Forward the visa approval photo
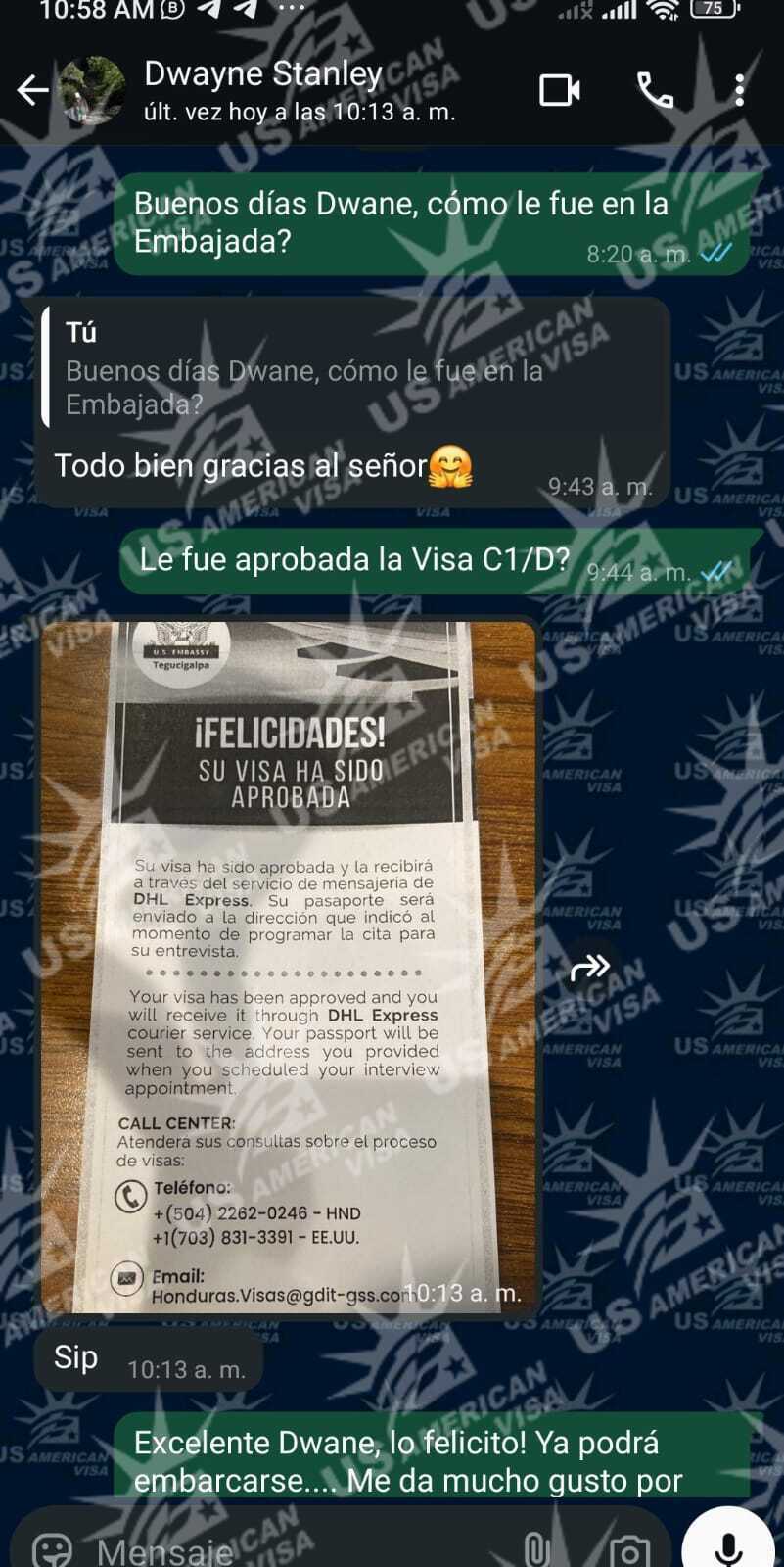Screen dimensions: 784x1567 coord(589,968)
